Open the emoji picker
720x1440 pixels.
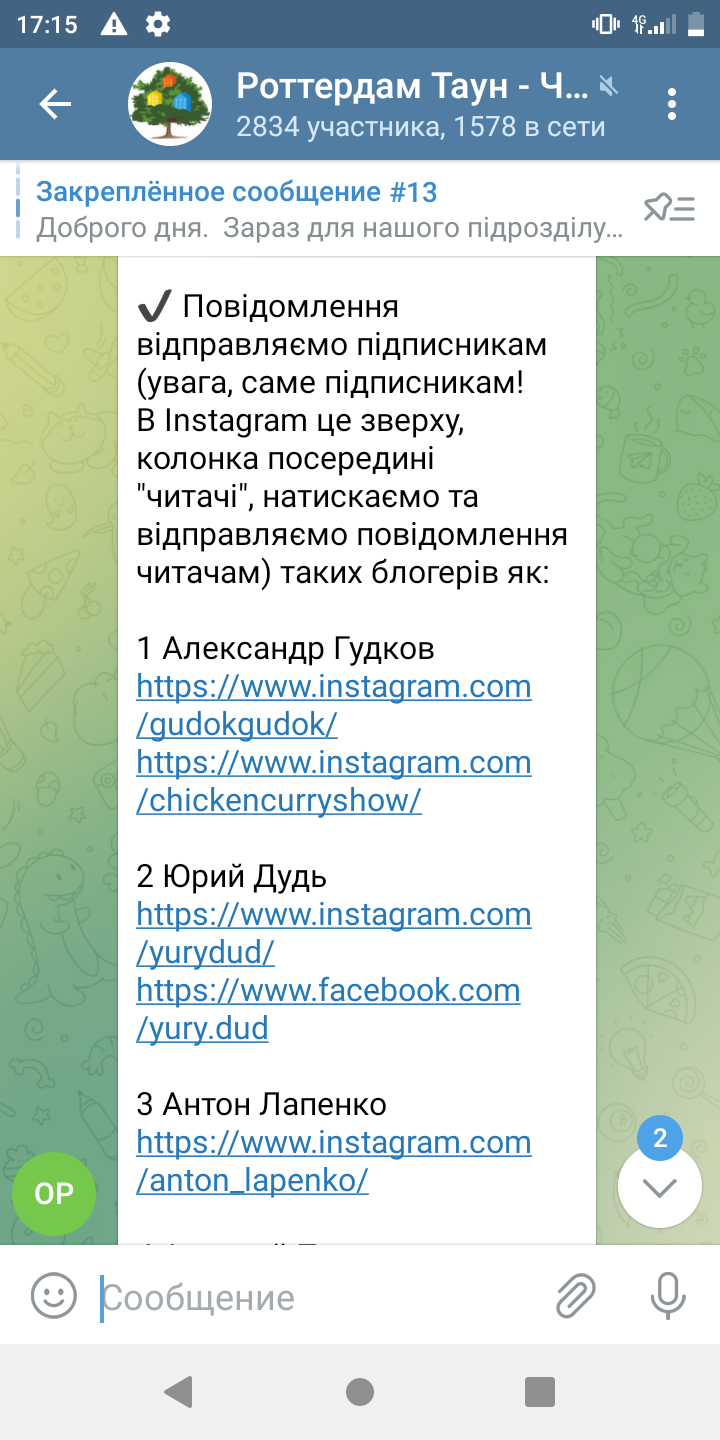click(x=54, y=1297)
